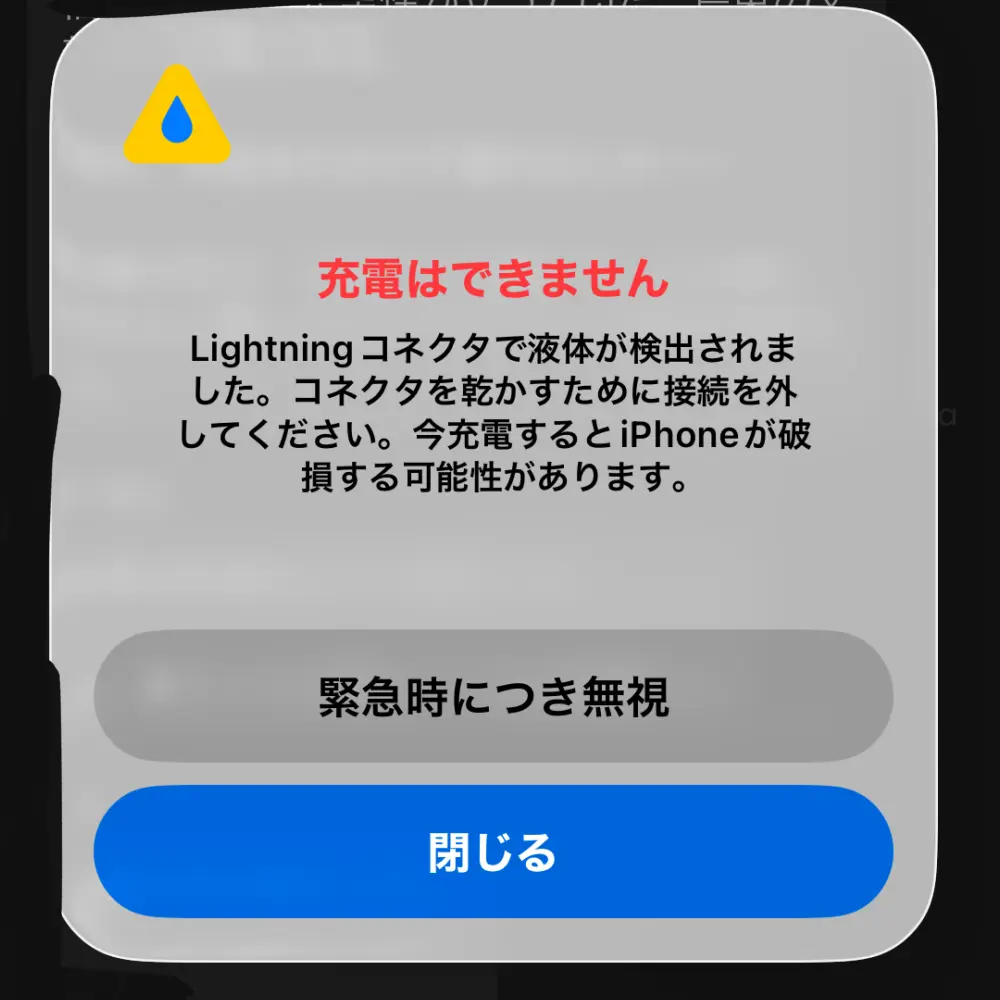Dismiss the alert with 閉じる
Viewport: 1000px width, 1000px height.
(x=493, y=851)
